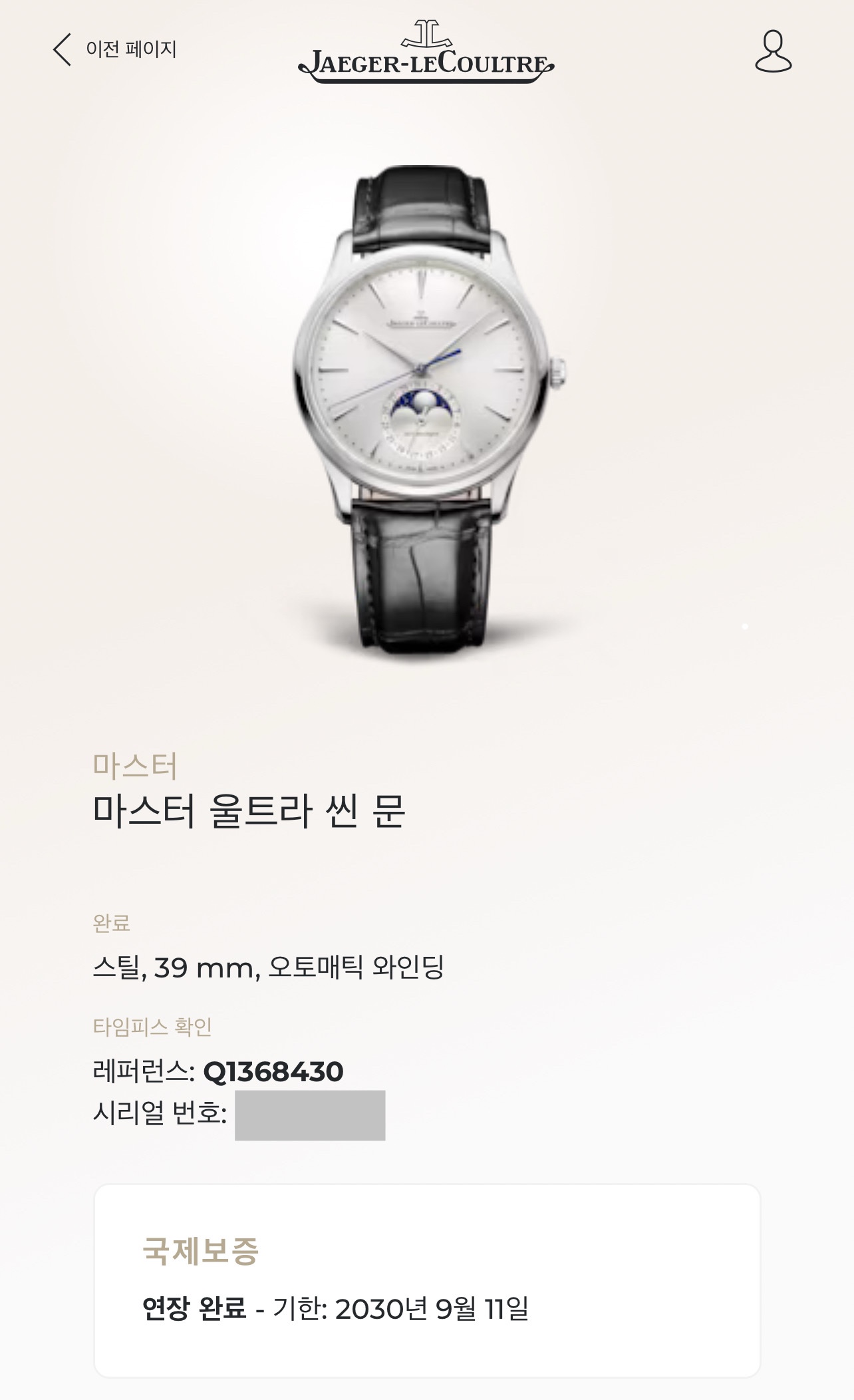Open the 국제보증 warranty card

point(427,1280)
